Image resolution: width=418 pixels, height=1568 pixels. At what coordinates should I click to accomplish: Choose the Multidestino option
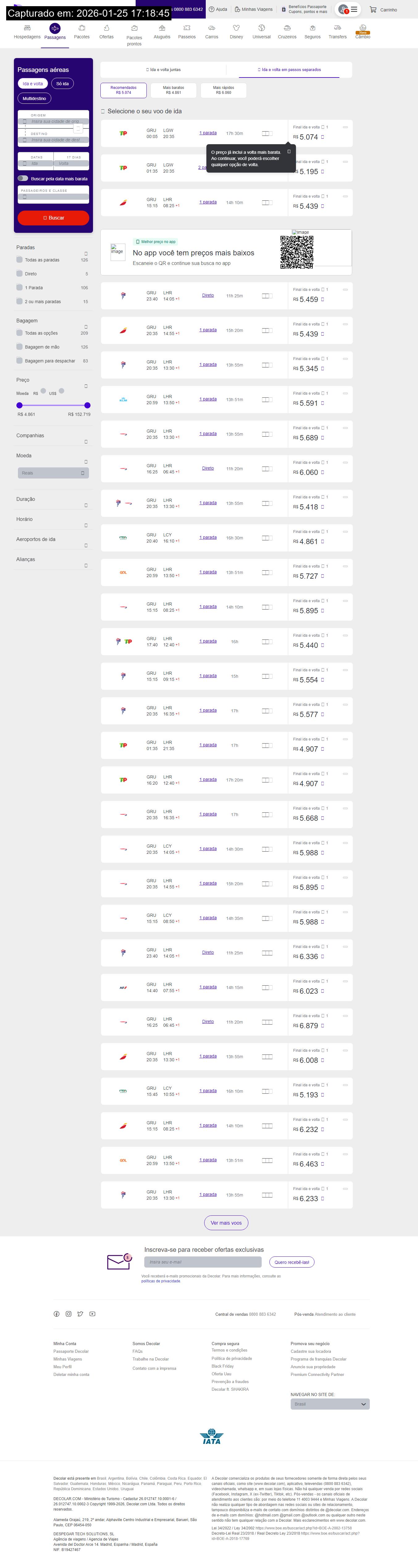click(x=34, y=98)
